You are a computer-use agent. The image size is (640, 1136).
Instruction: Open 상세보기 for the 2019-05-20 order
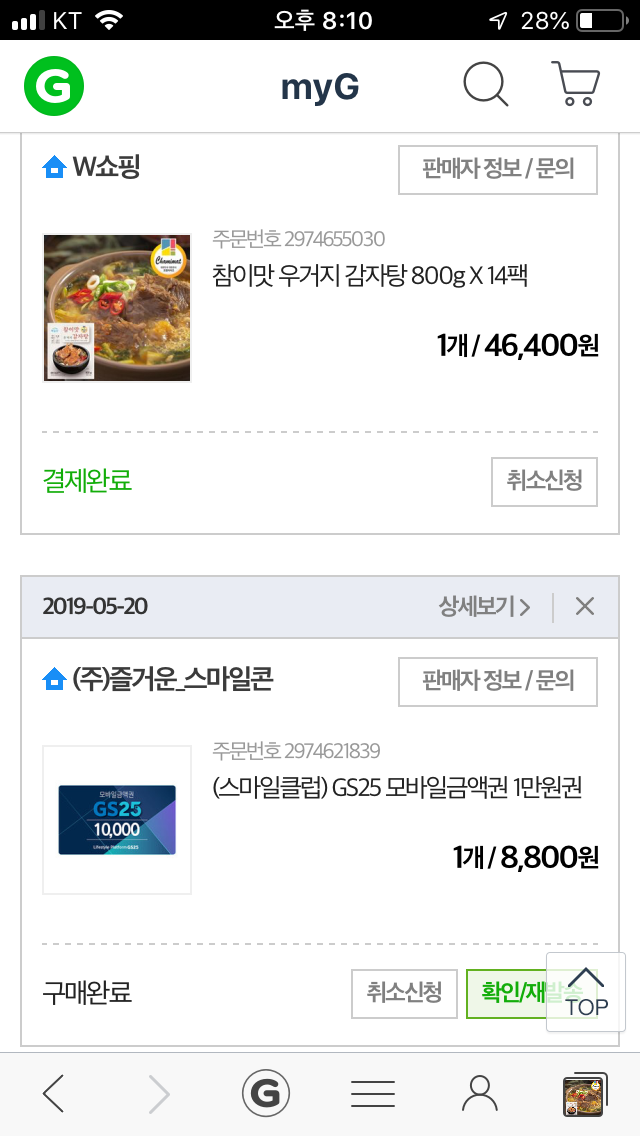(x=484, y=606)
